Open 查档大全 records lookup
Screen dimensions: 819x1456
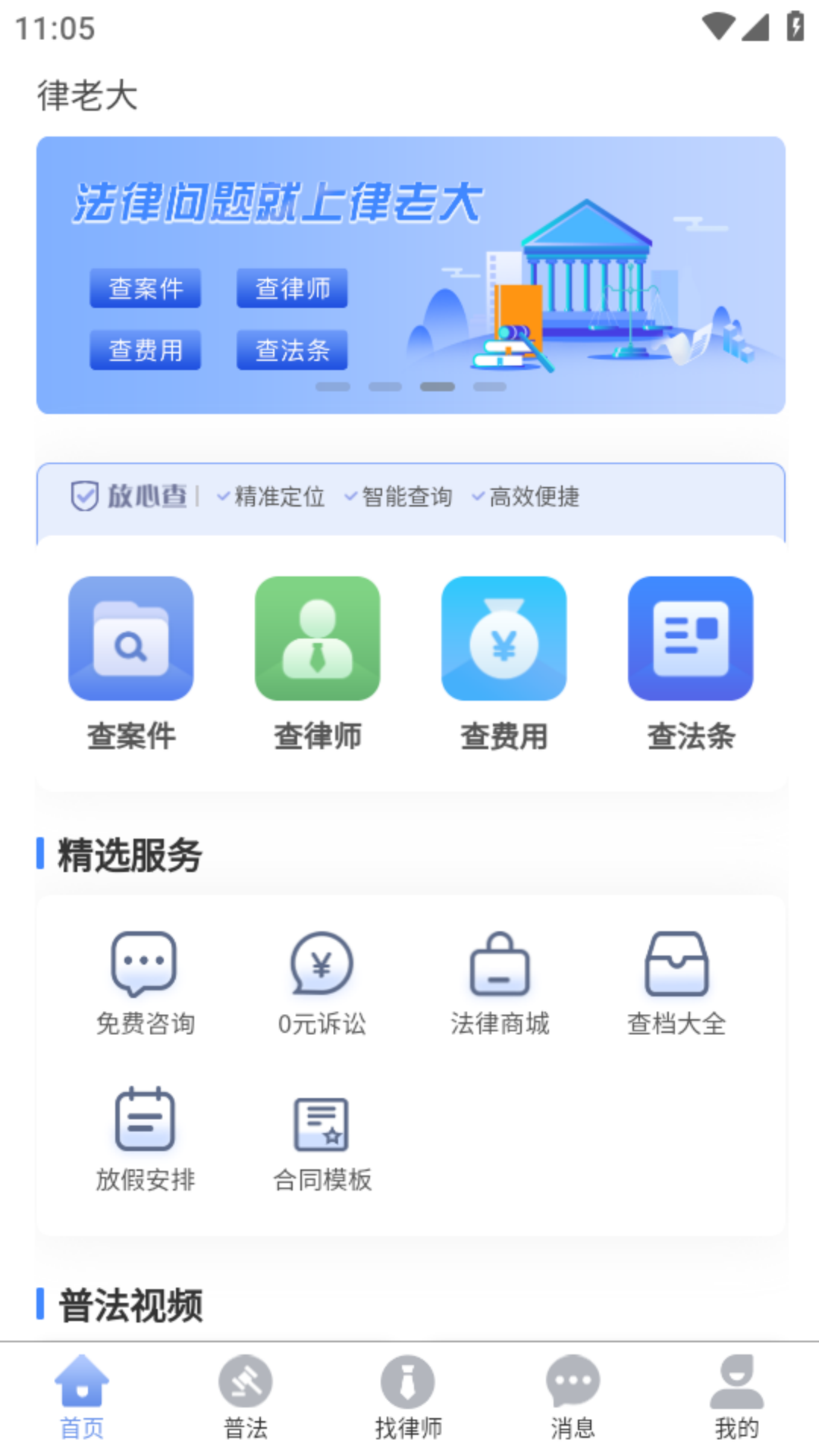point(676,983)
